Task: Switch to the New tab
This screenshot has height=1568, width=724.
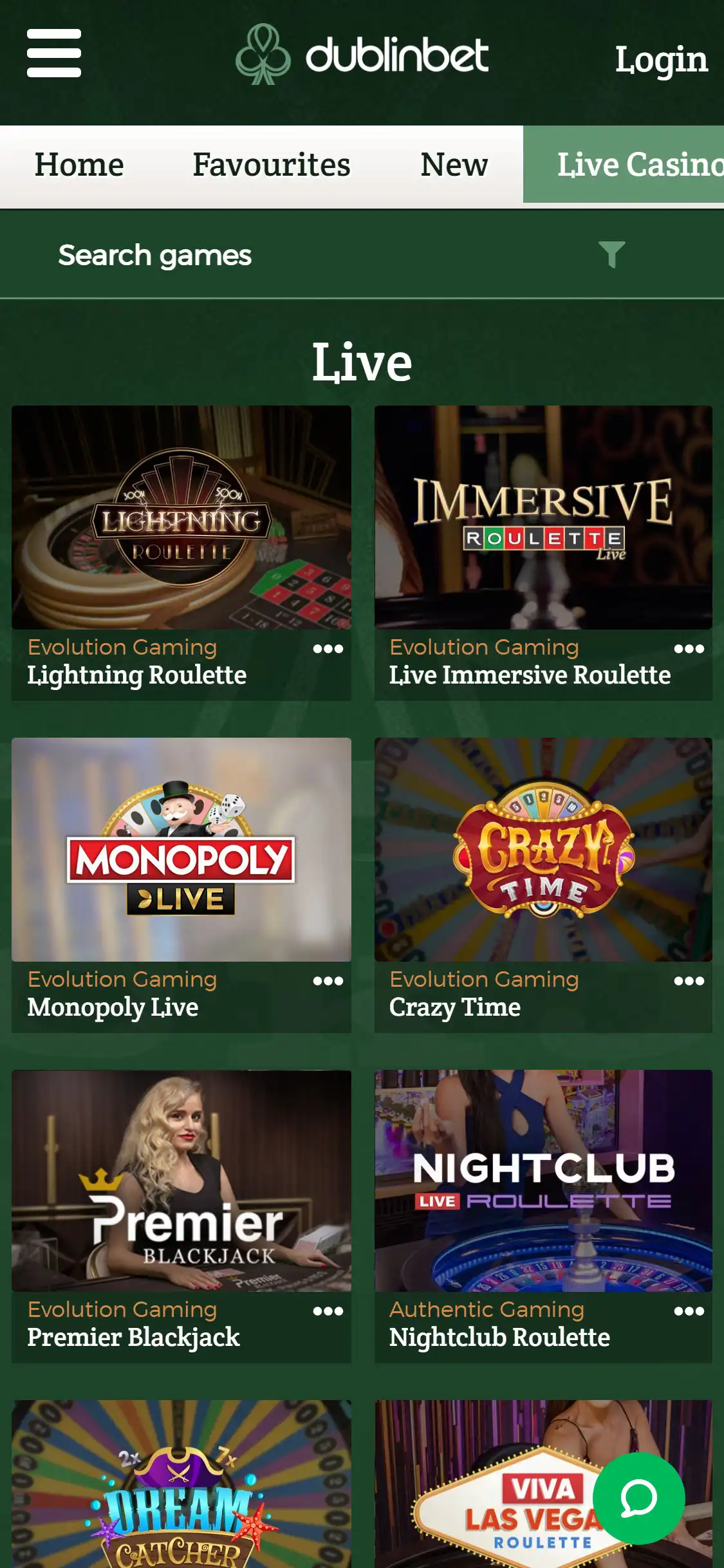Action: (454, 165)
